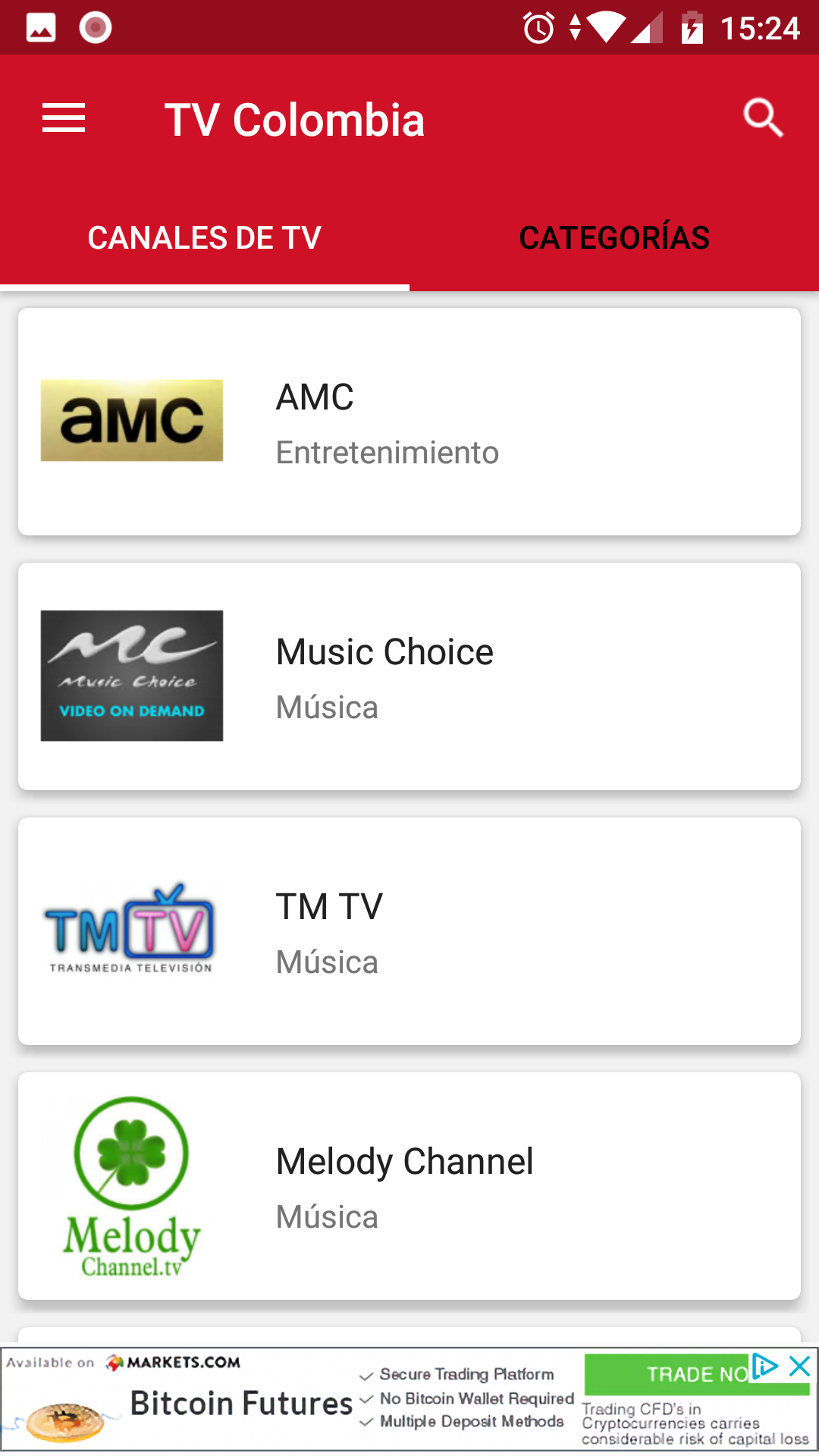This screenshot has width=819, height=1456.
Task: Switch to the Categorías tab
Action: point(613,238)
